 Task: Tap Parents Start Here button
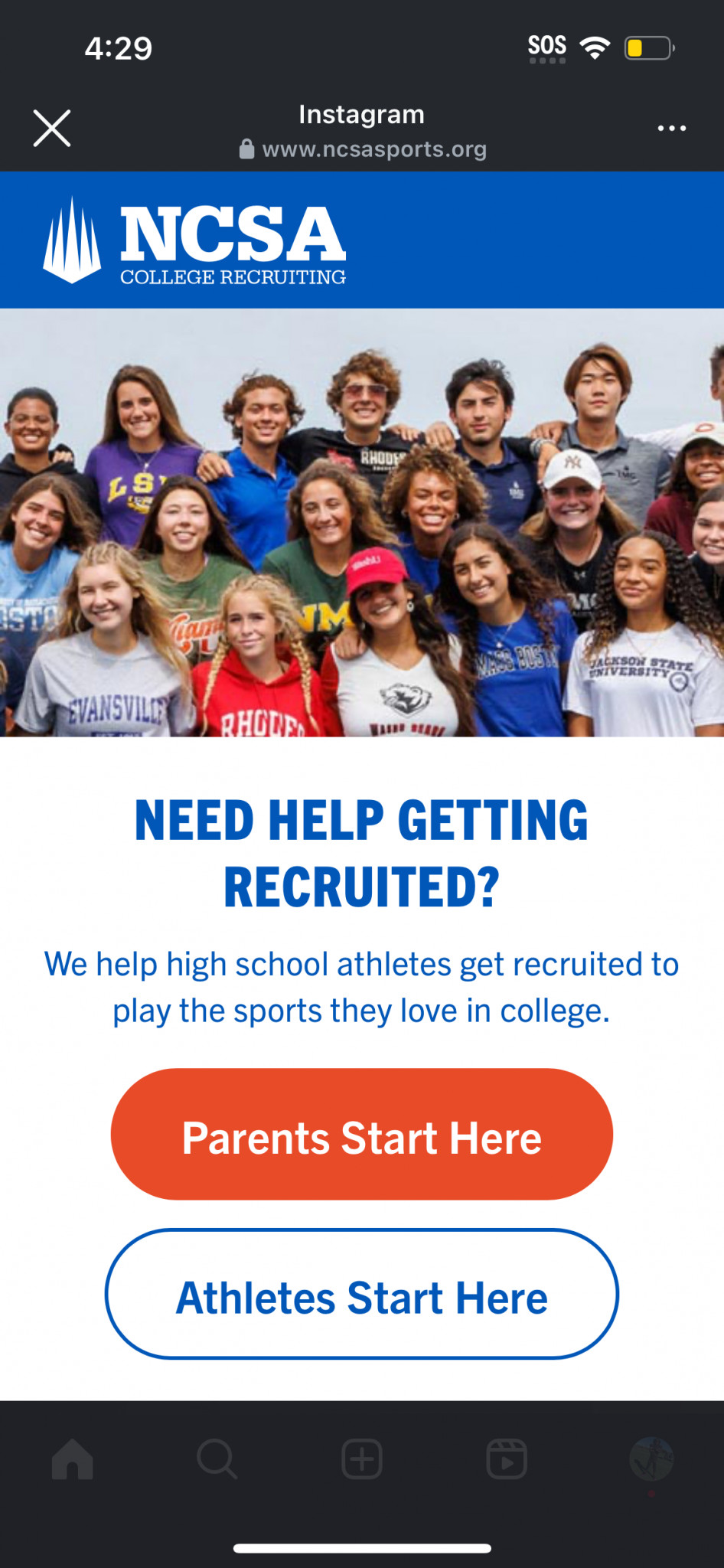pyautogui.click(x=362, y=1134)
